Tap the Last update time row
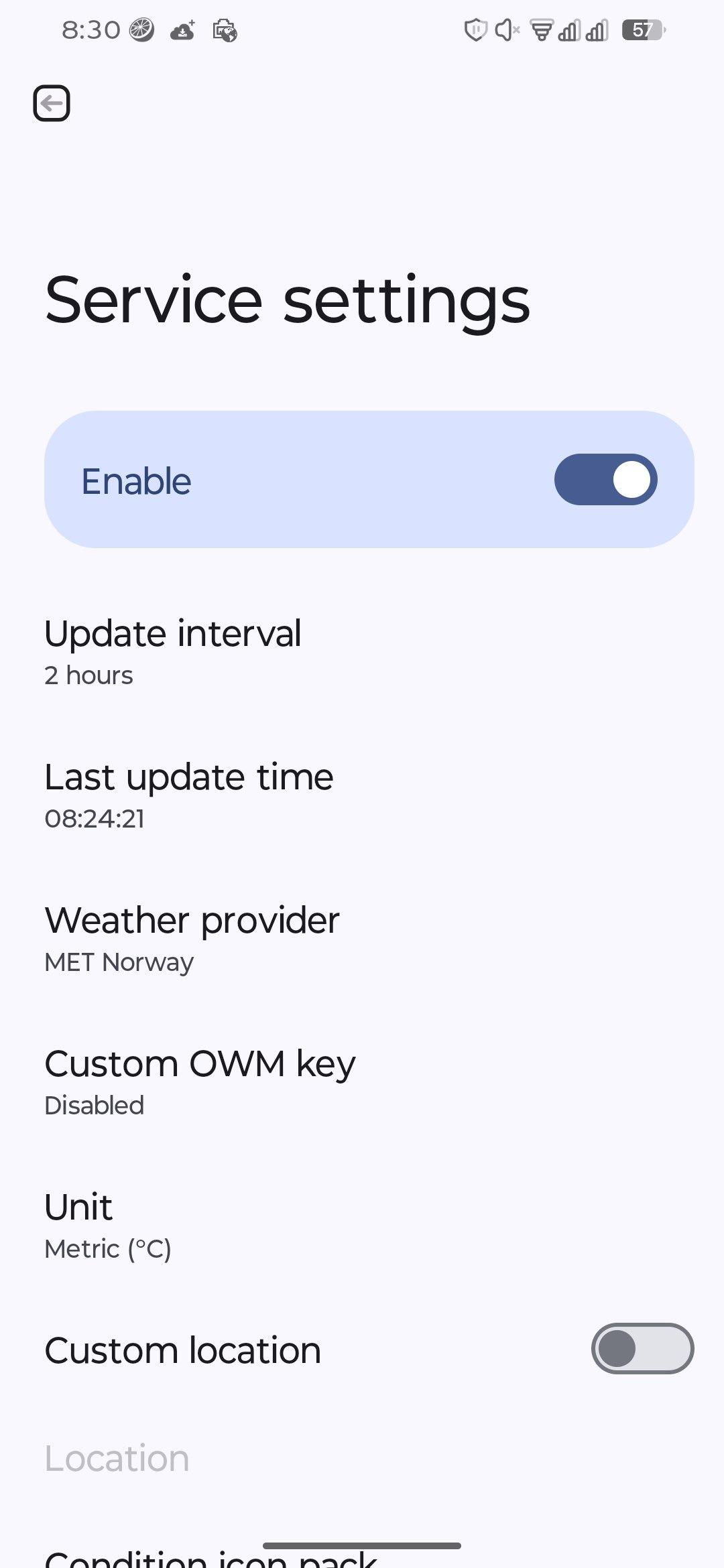The height and width of the screenshot is (1568, 724). tap(188, 795)
